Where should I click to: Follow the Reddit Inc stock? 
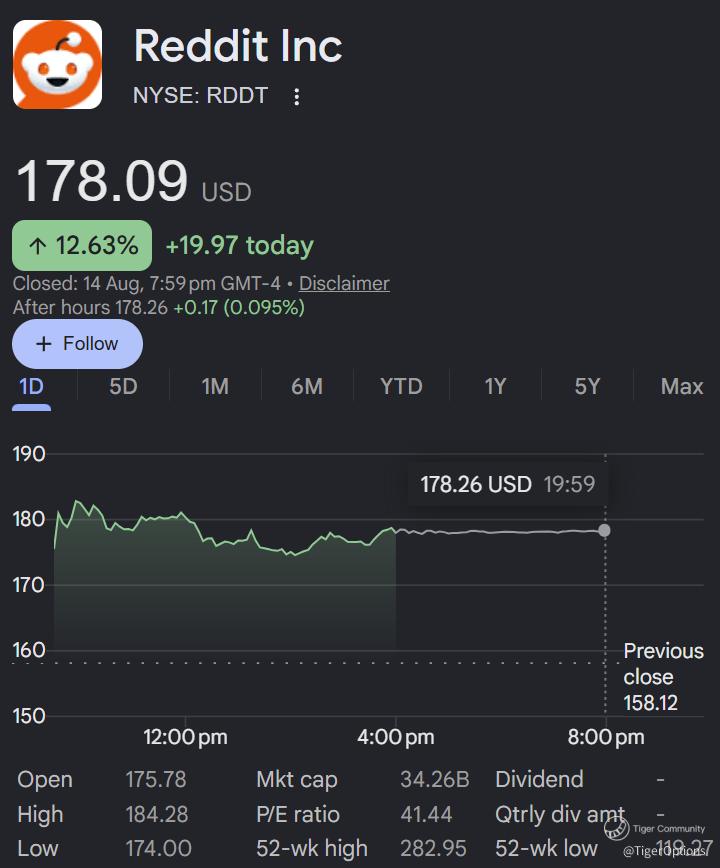[77, 344]
